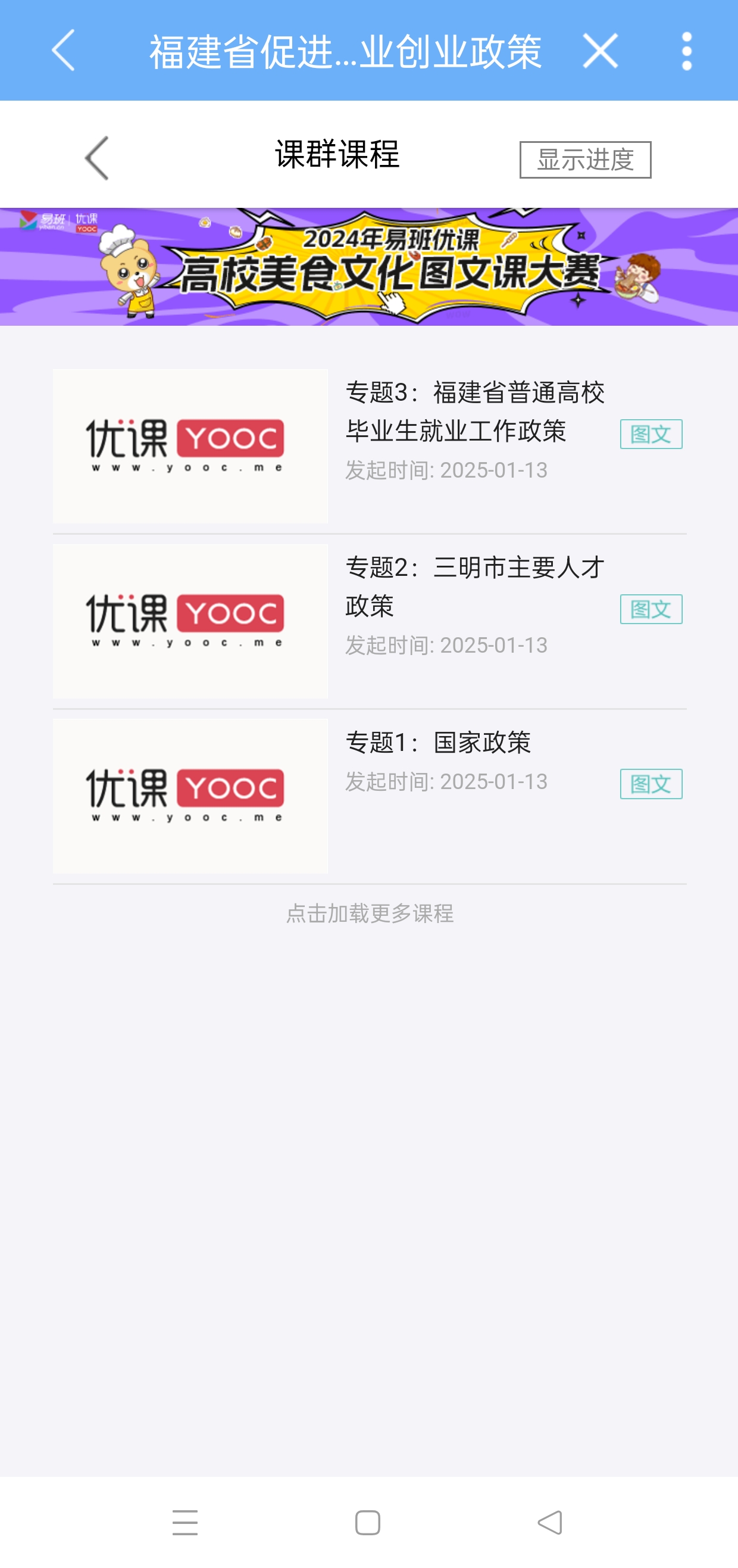Load more courses via 点击加载更多课程
This screenshot has height=1568, width=738.
(370, 913)
